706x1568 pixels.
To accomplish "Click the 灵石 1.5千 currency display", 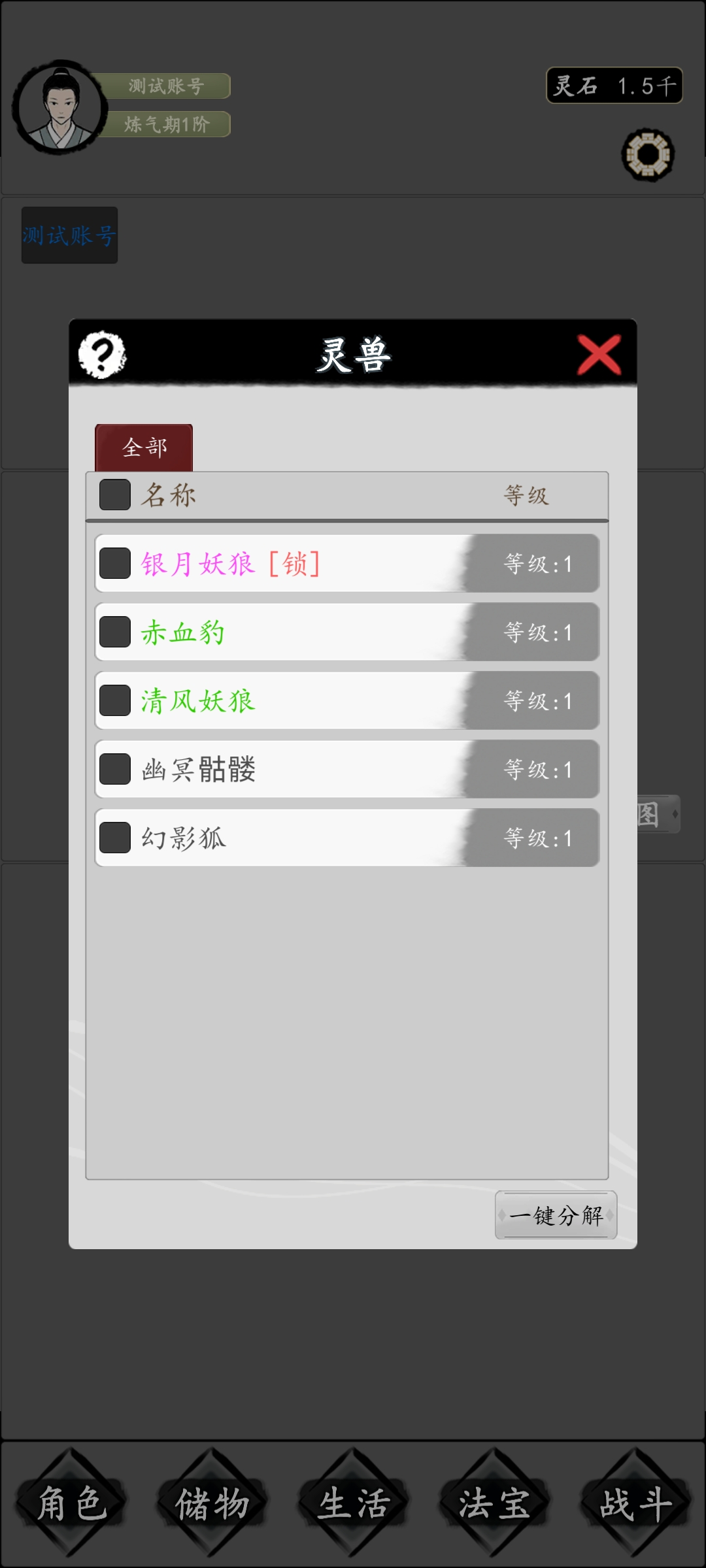I will pyautogui.click(x=613, y=85).
